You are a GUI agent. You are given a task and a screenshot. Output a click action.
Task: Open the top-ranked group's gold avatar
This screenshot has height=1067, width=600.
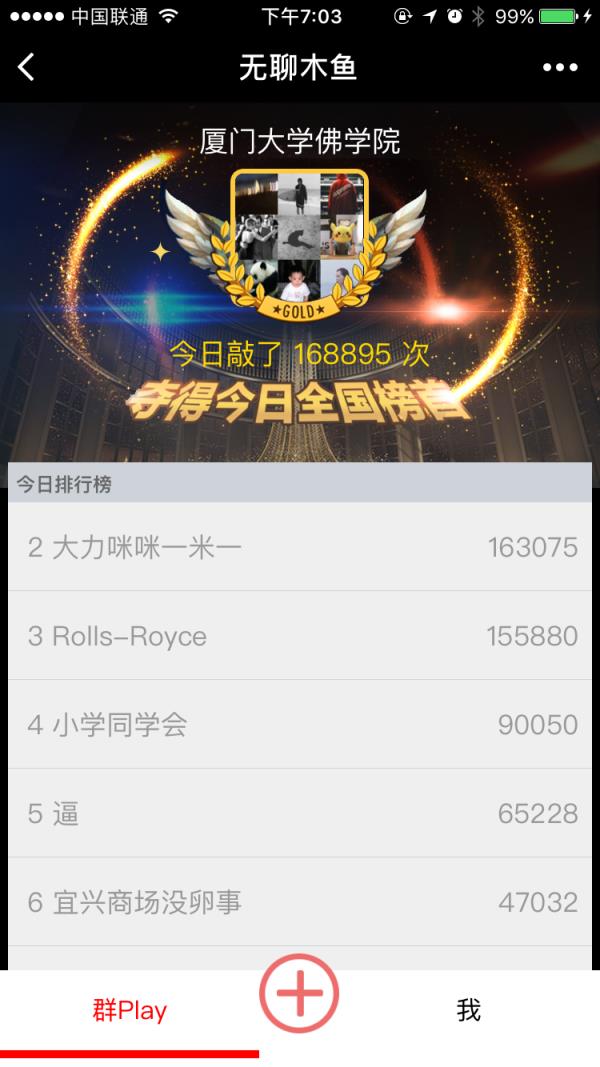click(x=299, y=242)
